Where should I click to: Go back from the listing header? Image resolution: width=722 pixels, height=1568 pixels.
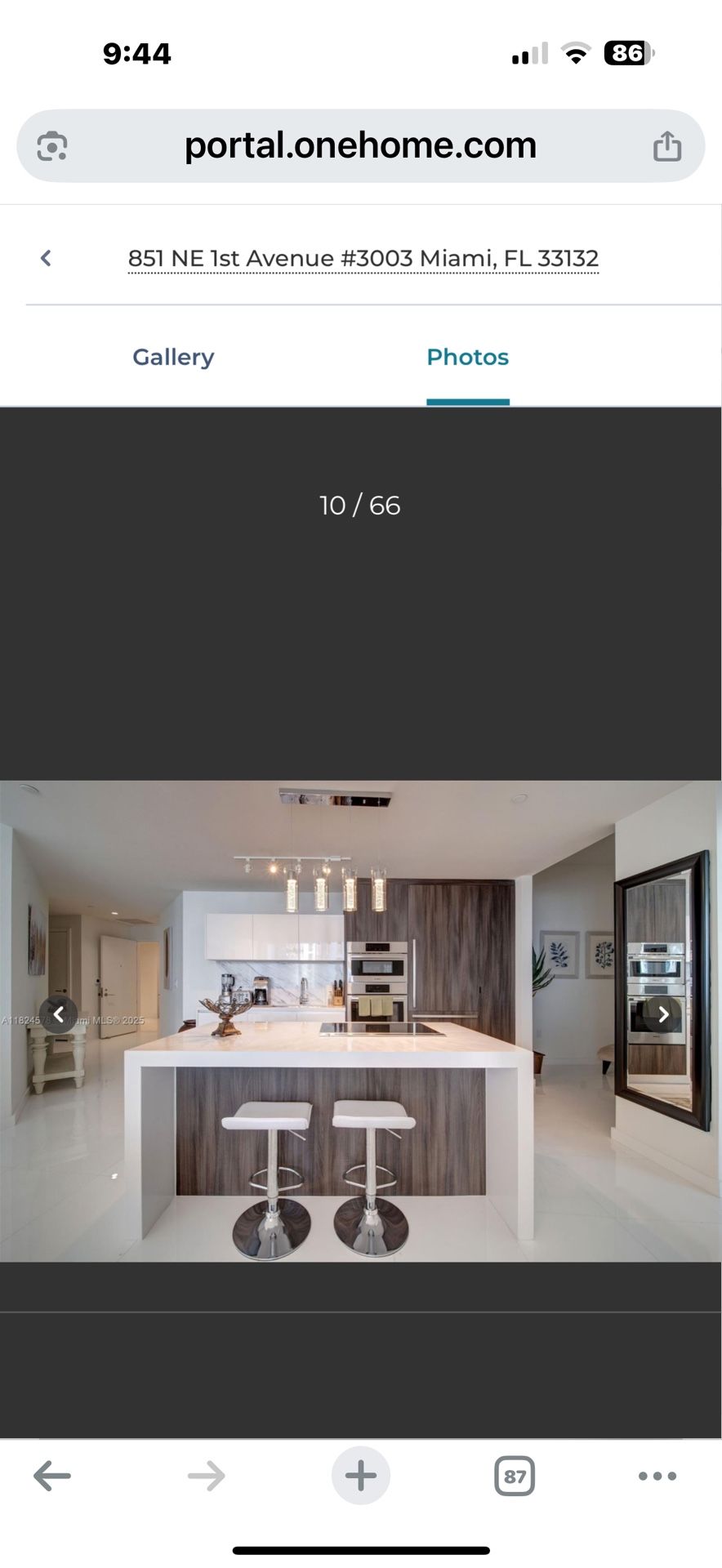47,258
